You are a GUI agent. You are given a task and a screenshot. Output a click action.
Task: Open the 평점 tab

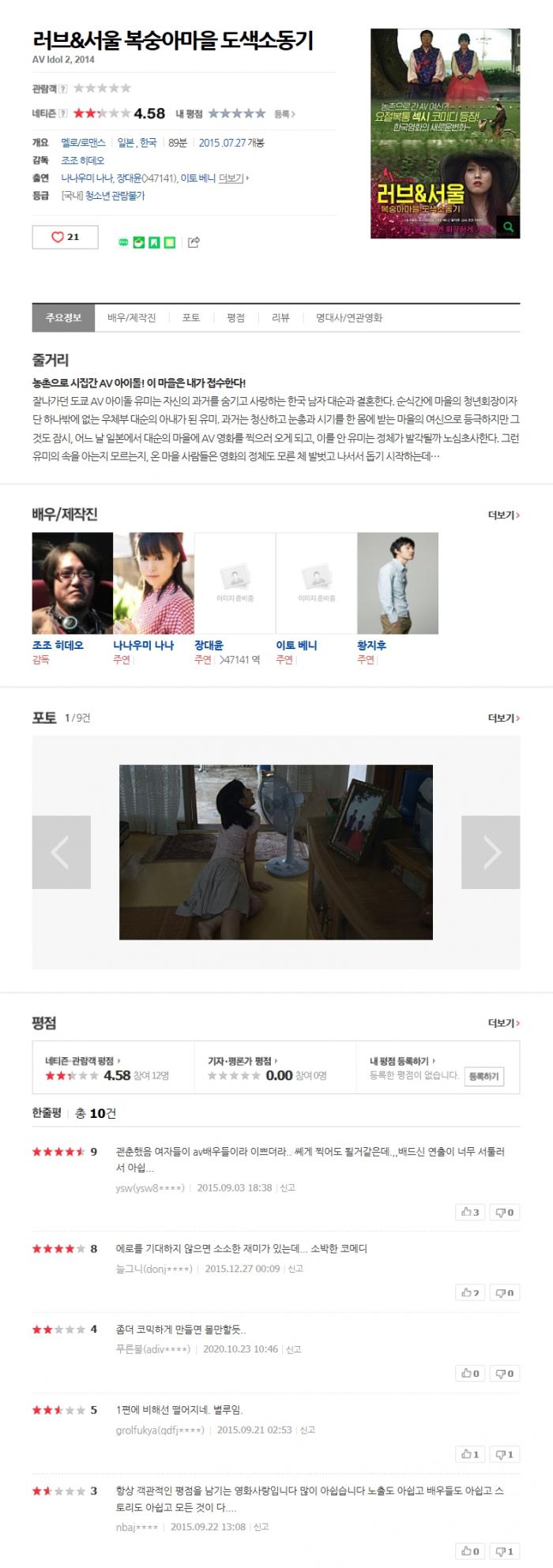tap(235, 317)
